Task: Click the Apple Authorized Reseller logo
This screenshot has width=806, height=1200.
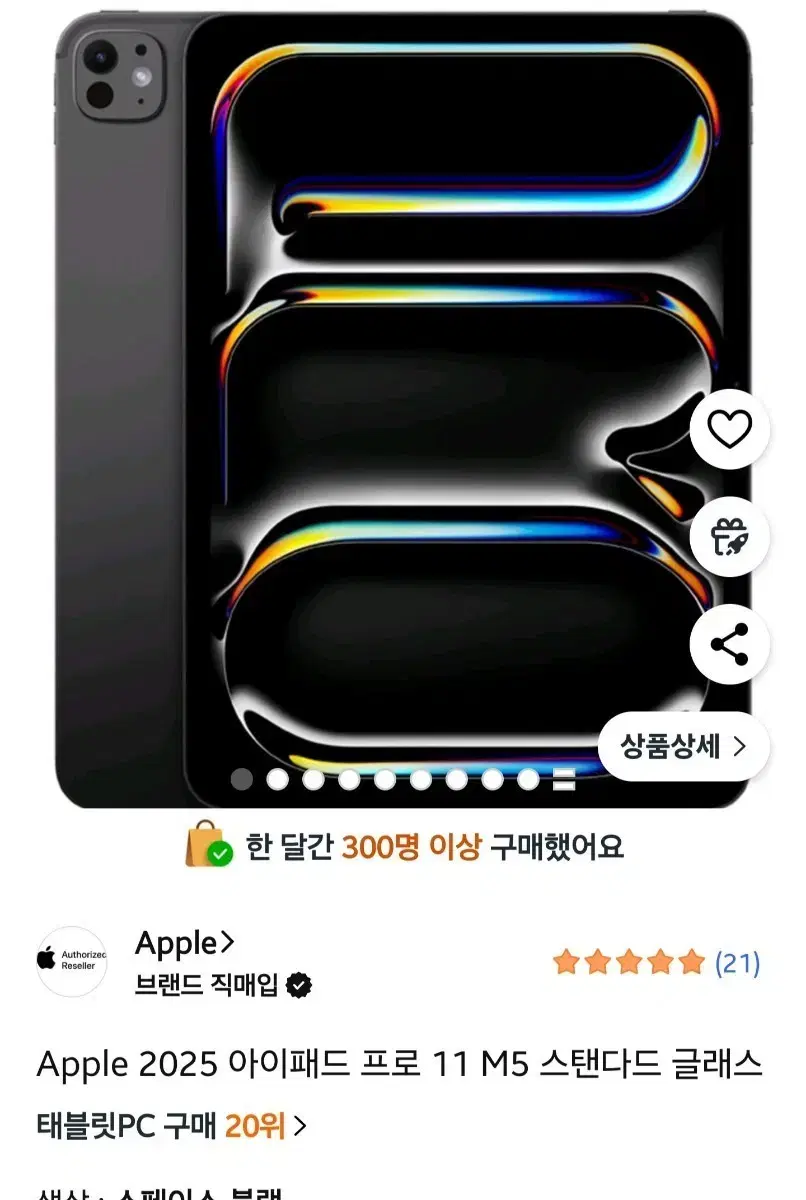Action: [73, 962]
